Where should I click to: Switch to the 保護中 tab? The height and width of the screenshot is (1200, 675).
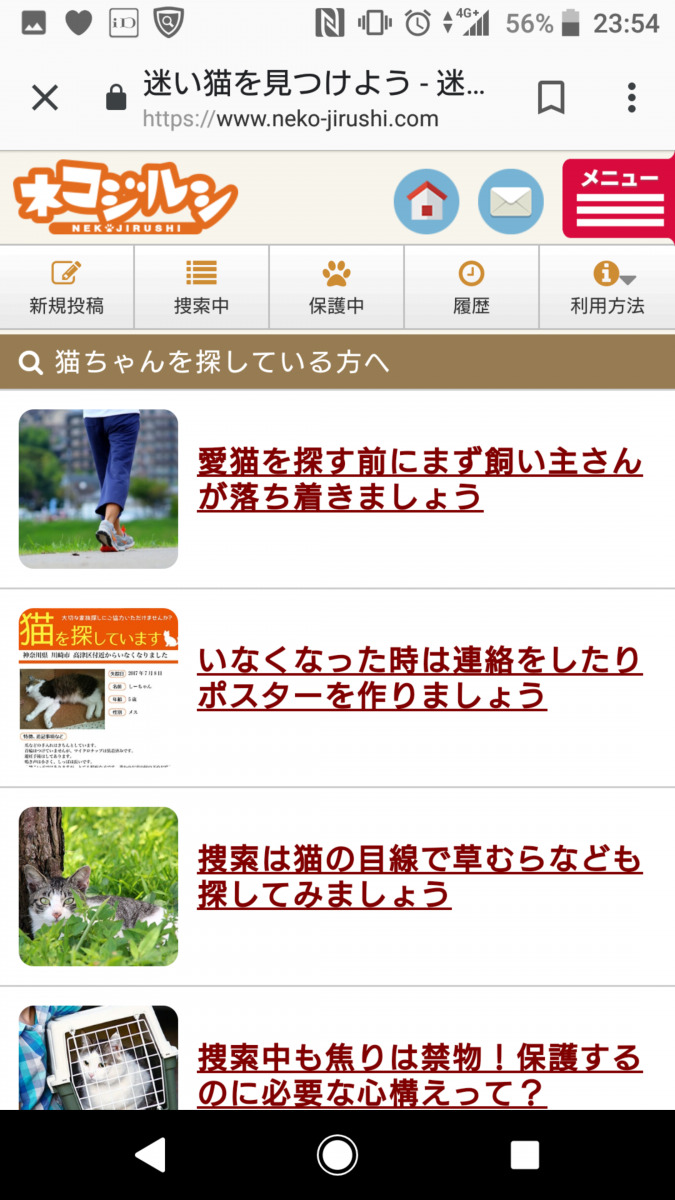coord(337,287)
